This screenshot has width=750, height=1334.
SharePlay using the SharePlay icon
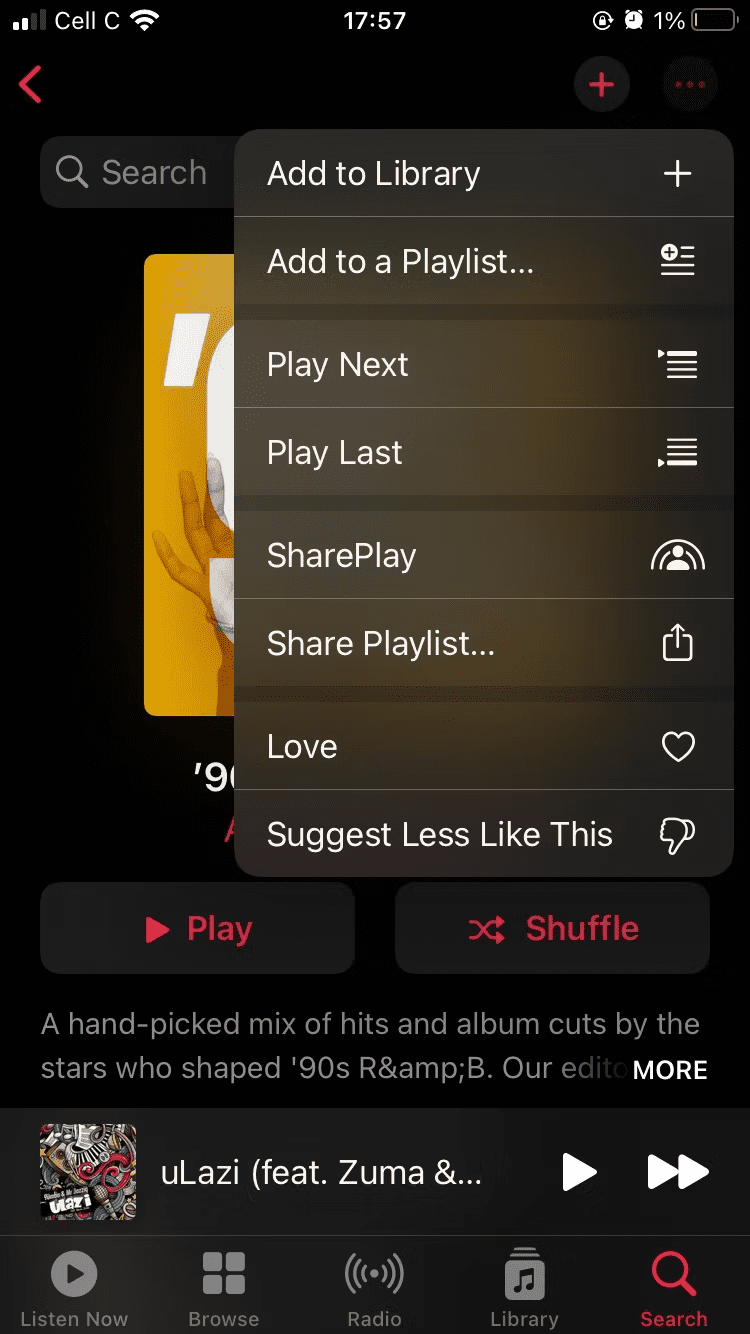click(677, 555)
